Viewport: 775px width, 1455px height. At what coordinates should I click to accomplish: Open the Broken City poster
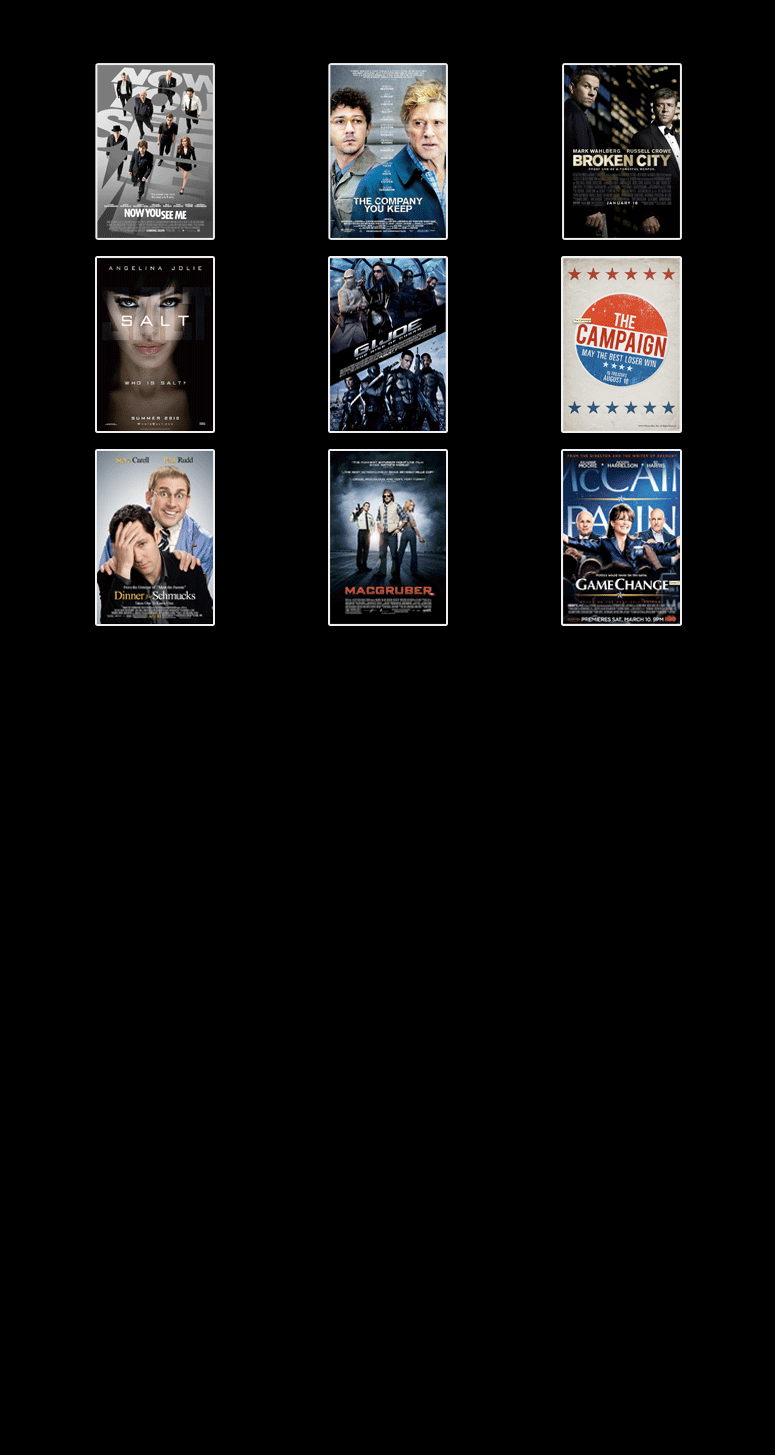coord(621,152)
